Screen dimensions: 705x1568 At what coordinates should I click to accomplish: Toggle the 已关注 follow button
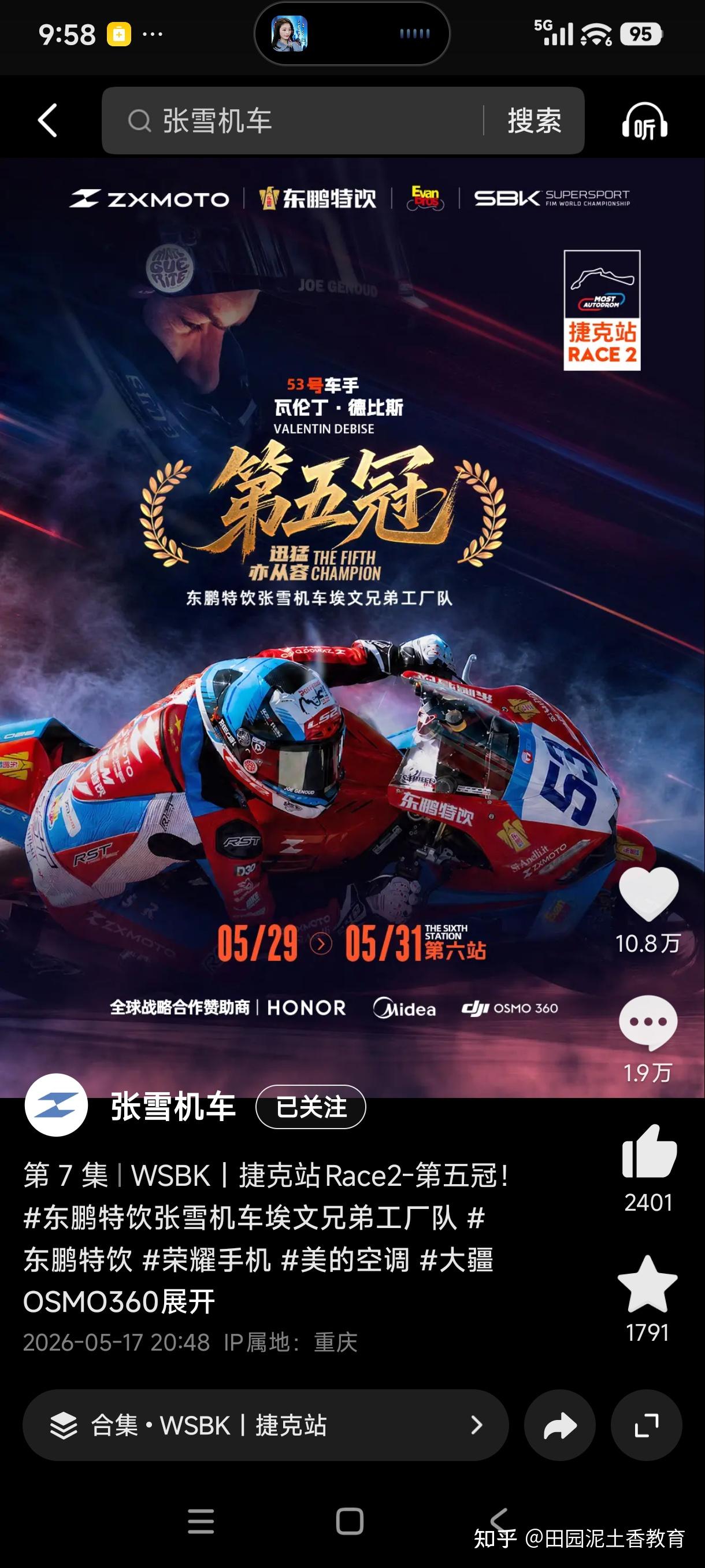pos(311,1107)
